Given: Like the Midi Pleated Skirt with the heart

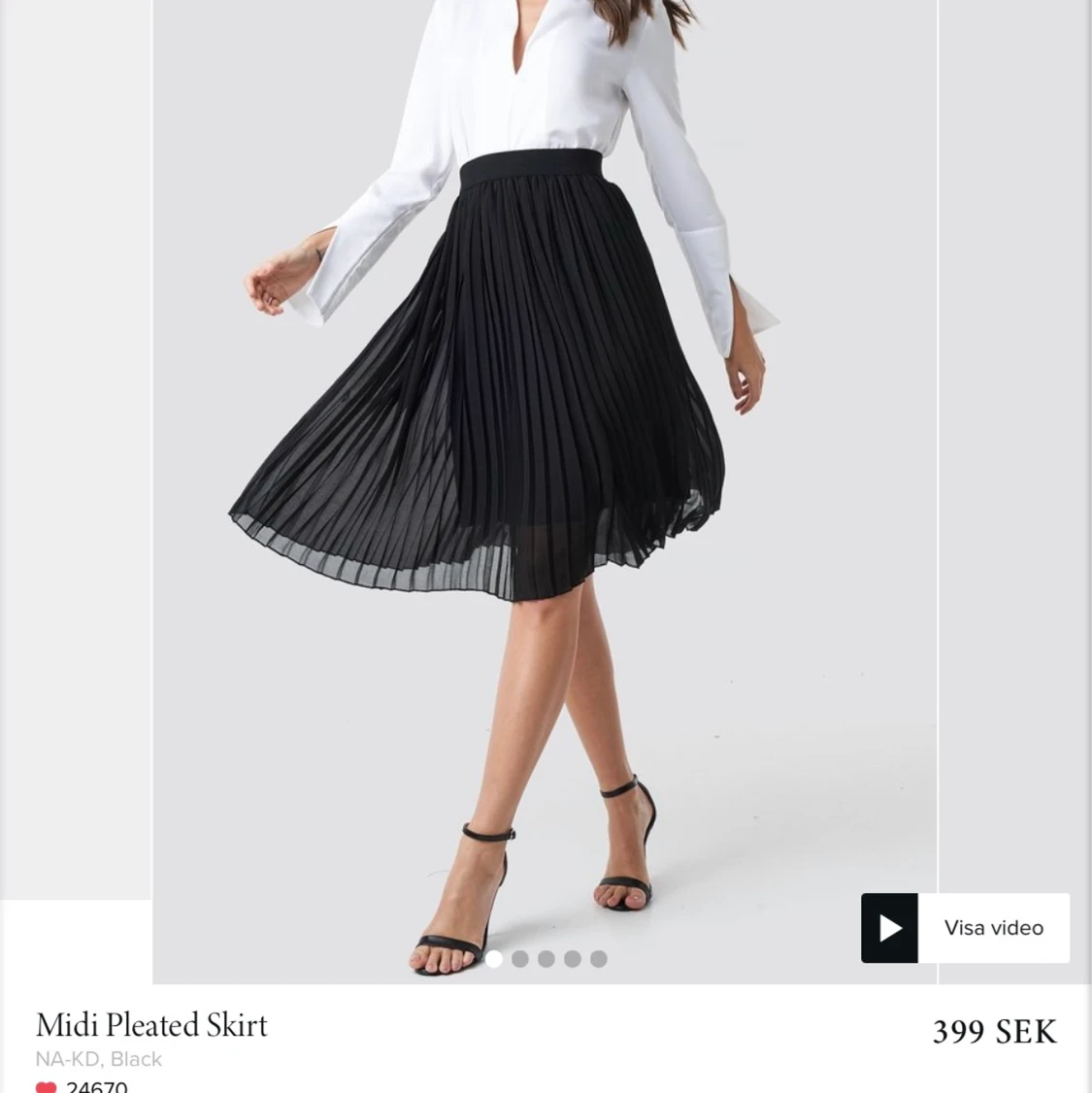Looking at the screenshot, I should click(x=46, y=1087).
